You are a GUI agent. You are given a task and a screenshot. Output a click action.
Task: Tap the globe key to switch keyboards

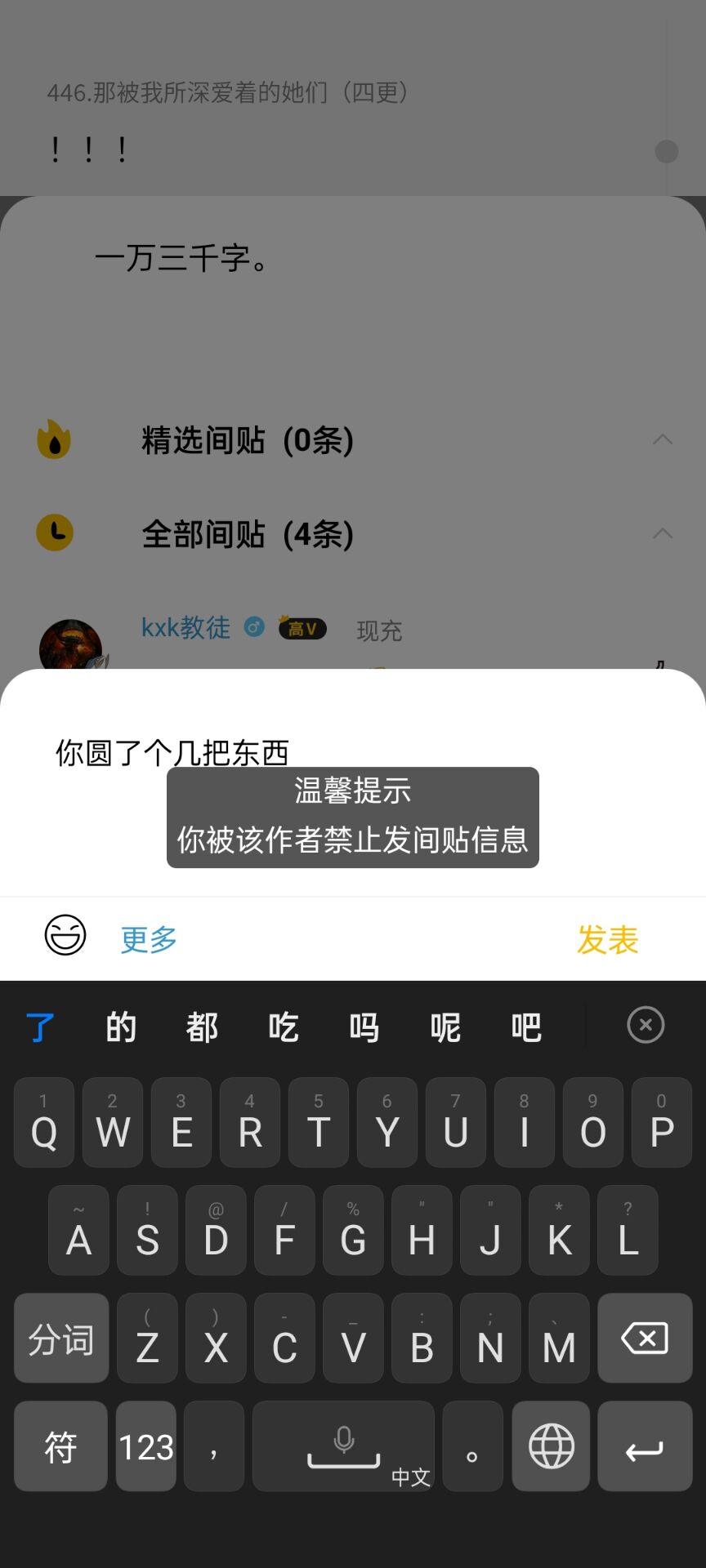550,1446
